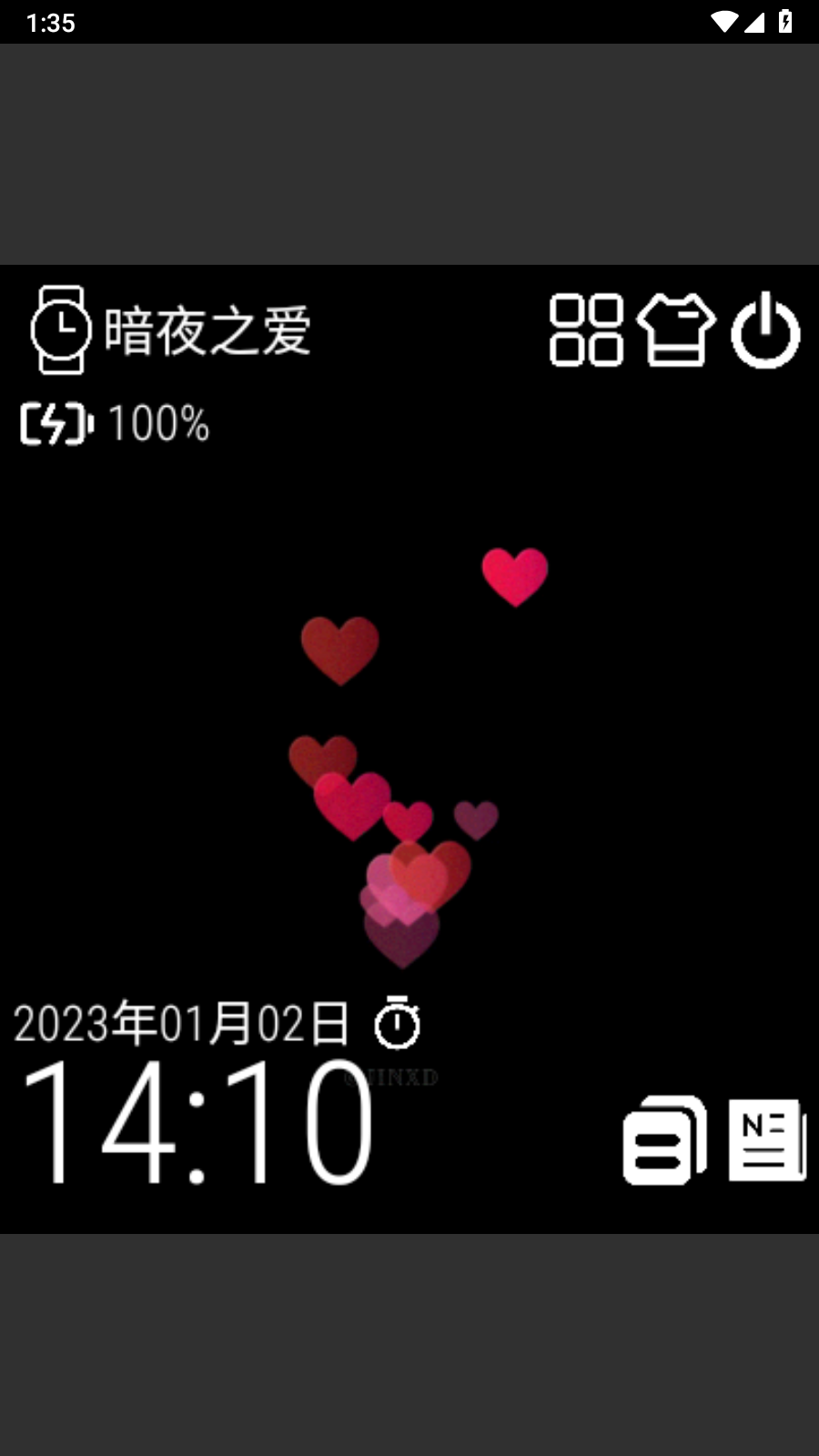The height and width of the screenshot is (1456, 819).
Task: Open the stopwatch timer icon
Action: click(x=398, y=1023)
